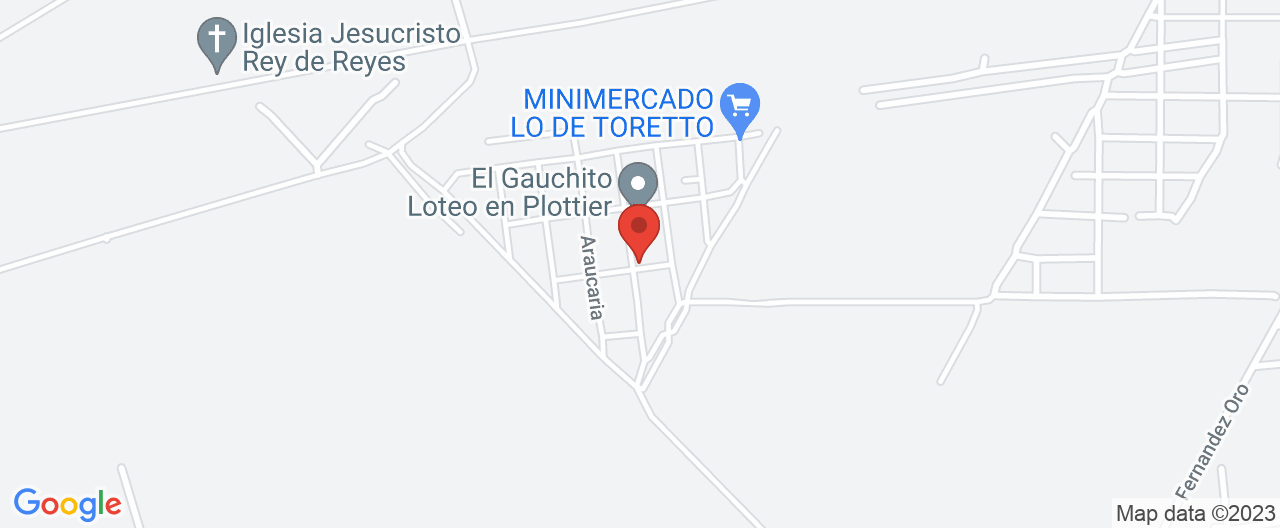Open Iglesia Jesucristo Rey de Reyes marker
1280x528 pixels.
215,42
